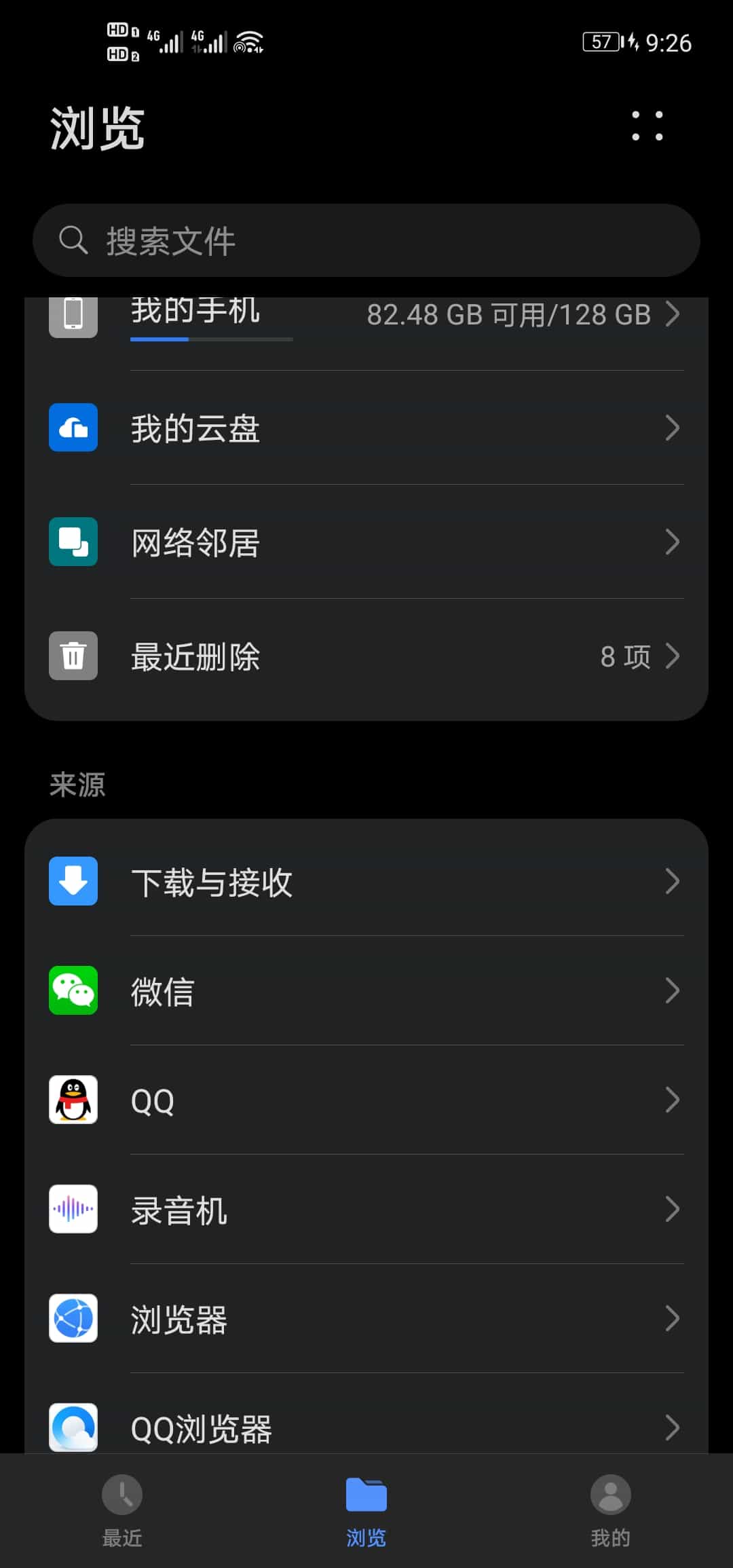Open the four-dot more options menu
This screenshot has width=733, height=1568.
647,126
